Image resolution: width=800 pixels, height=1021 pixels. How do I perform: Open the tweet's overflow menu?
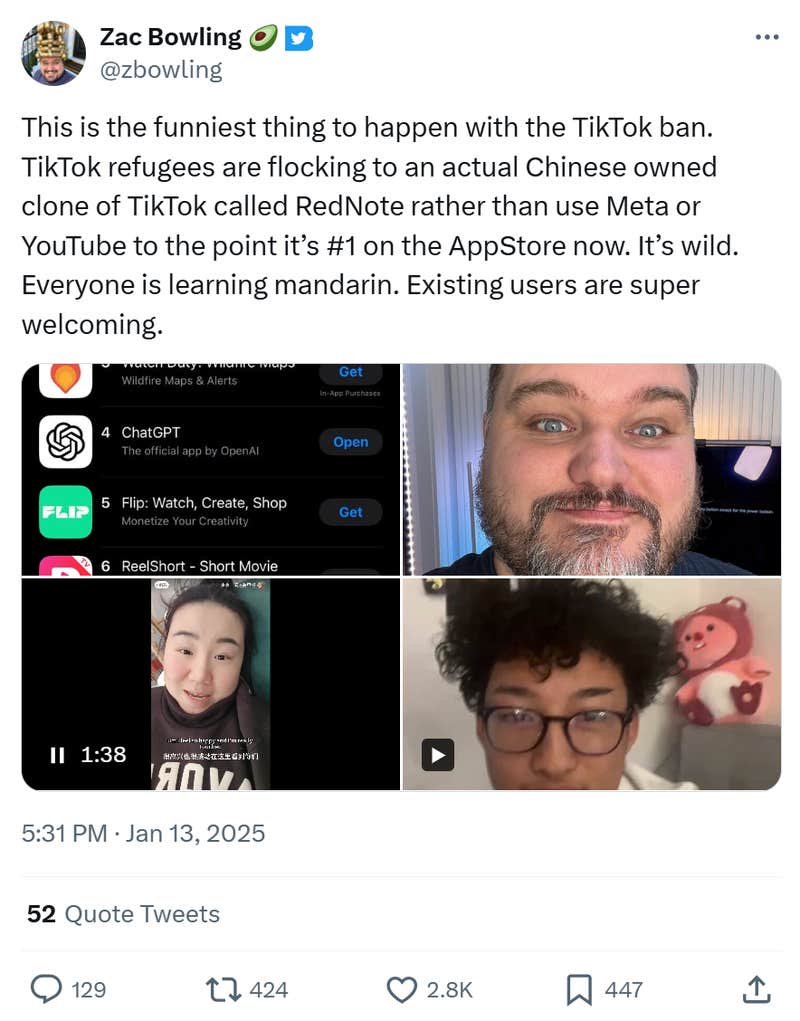[x=766, y=38]
